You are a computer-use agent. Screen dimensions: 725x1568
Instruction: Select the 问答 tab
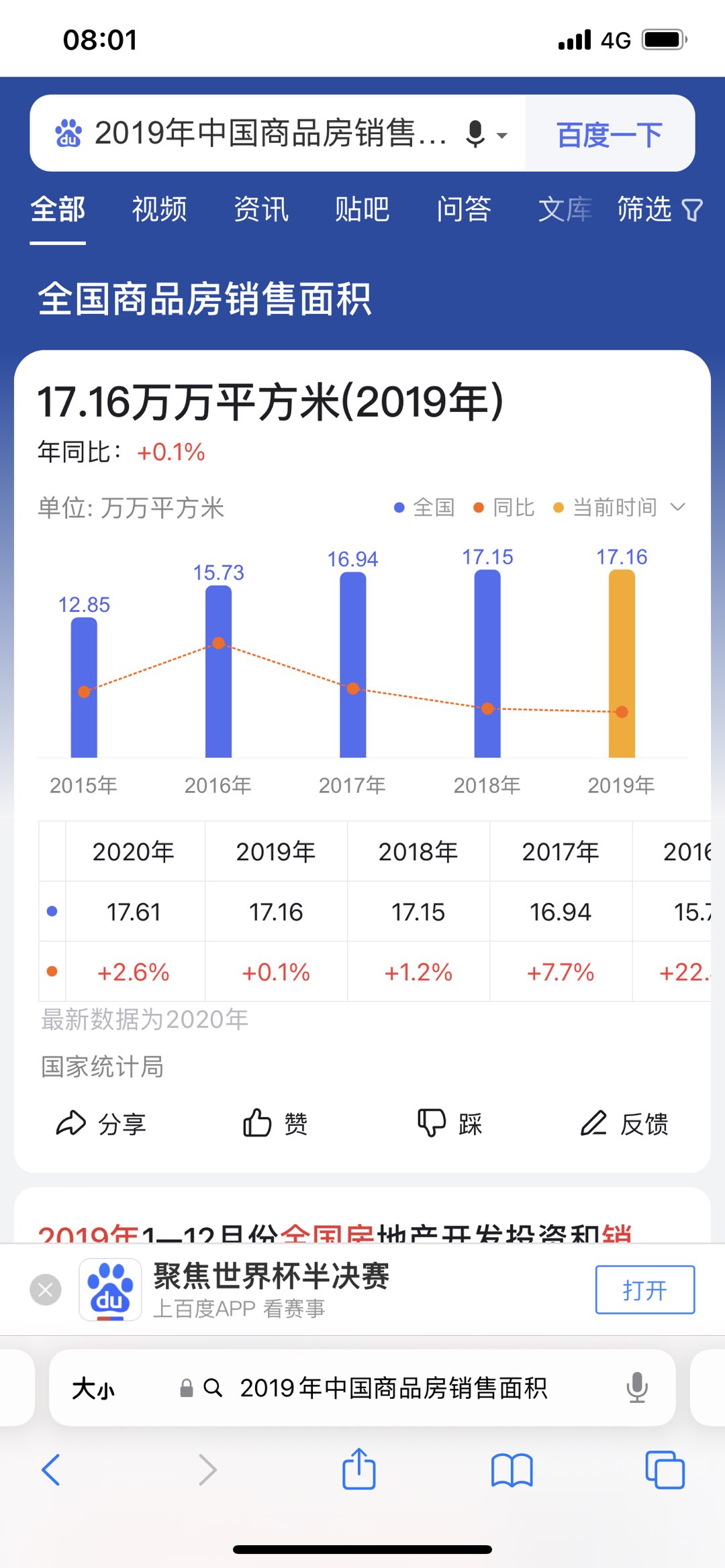click(x=464, y=209)
